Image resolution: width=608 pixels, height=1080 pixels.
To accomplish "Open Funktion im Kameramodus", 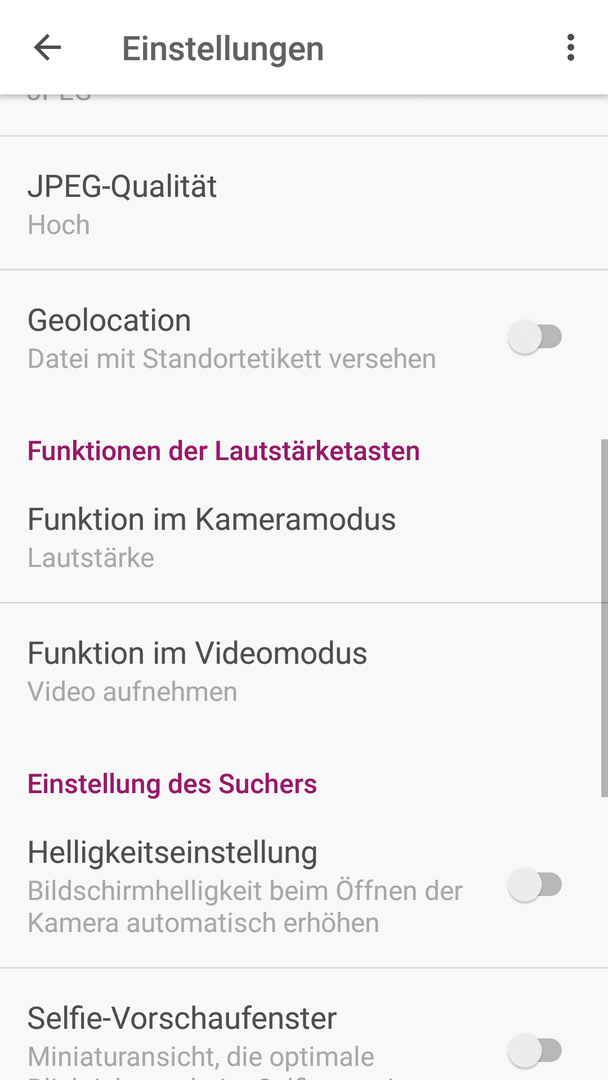I will [x=304, y=537].
